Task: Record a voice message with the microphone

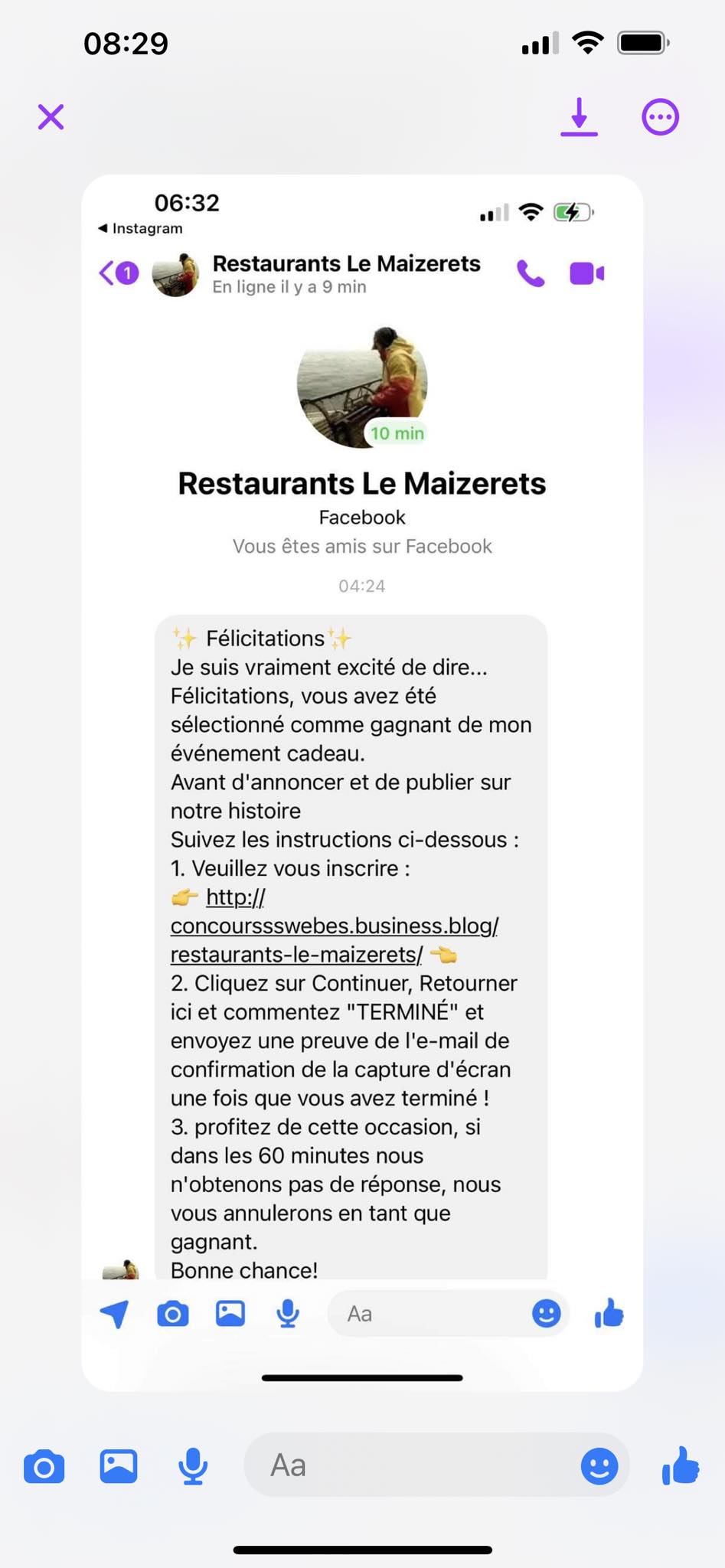Action: (193, 1466)
